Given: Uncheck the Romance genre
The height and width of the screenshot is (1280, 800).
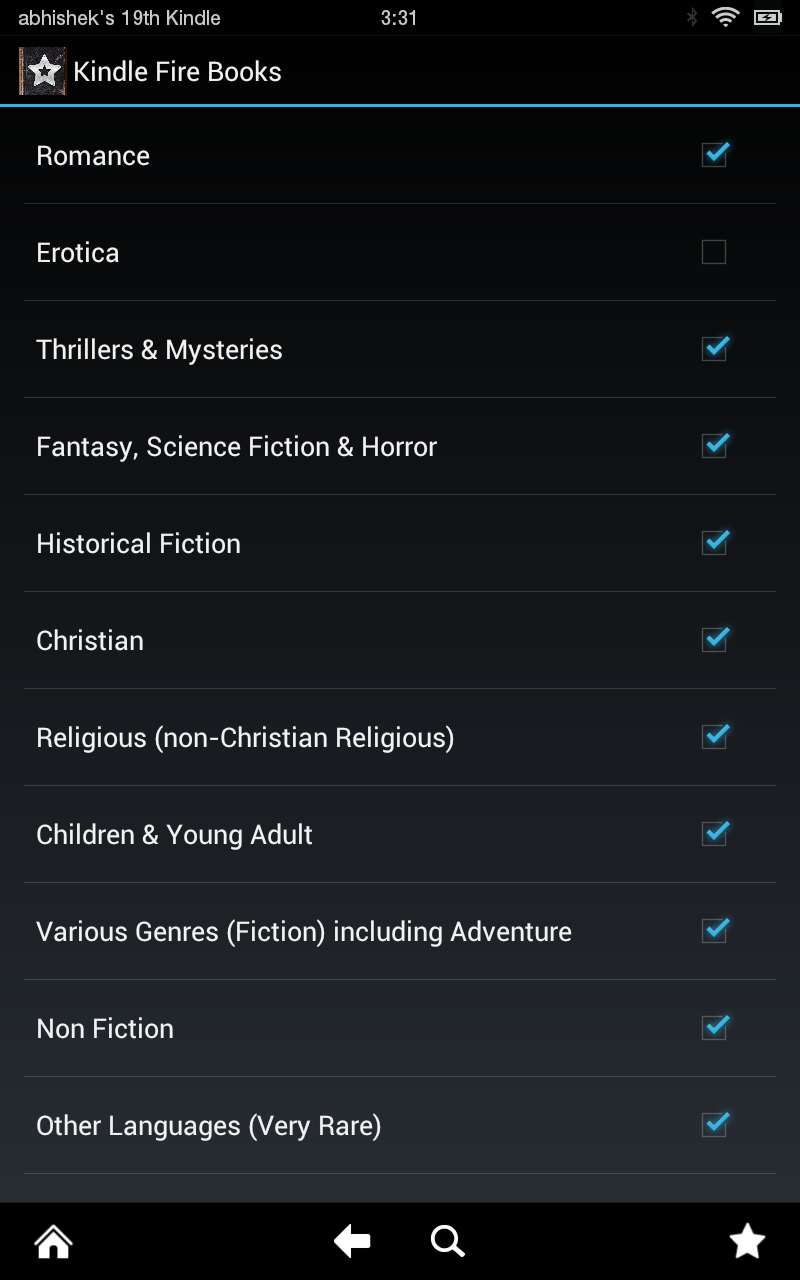Looking at the screenshot, I should coord(714,155).
